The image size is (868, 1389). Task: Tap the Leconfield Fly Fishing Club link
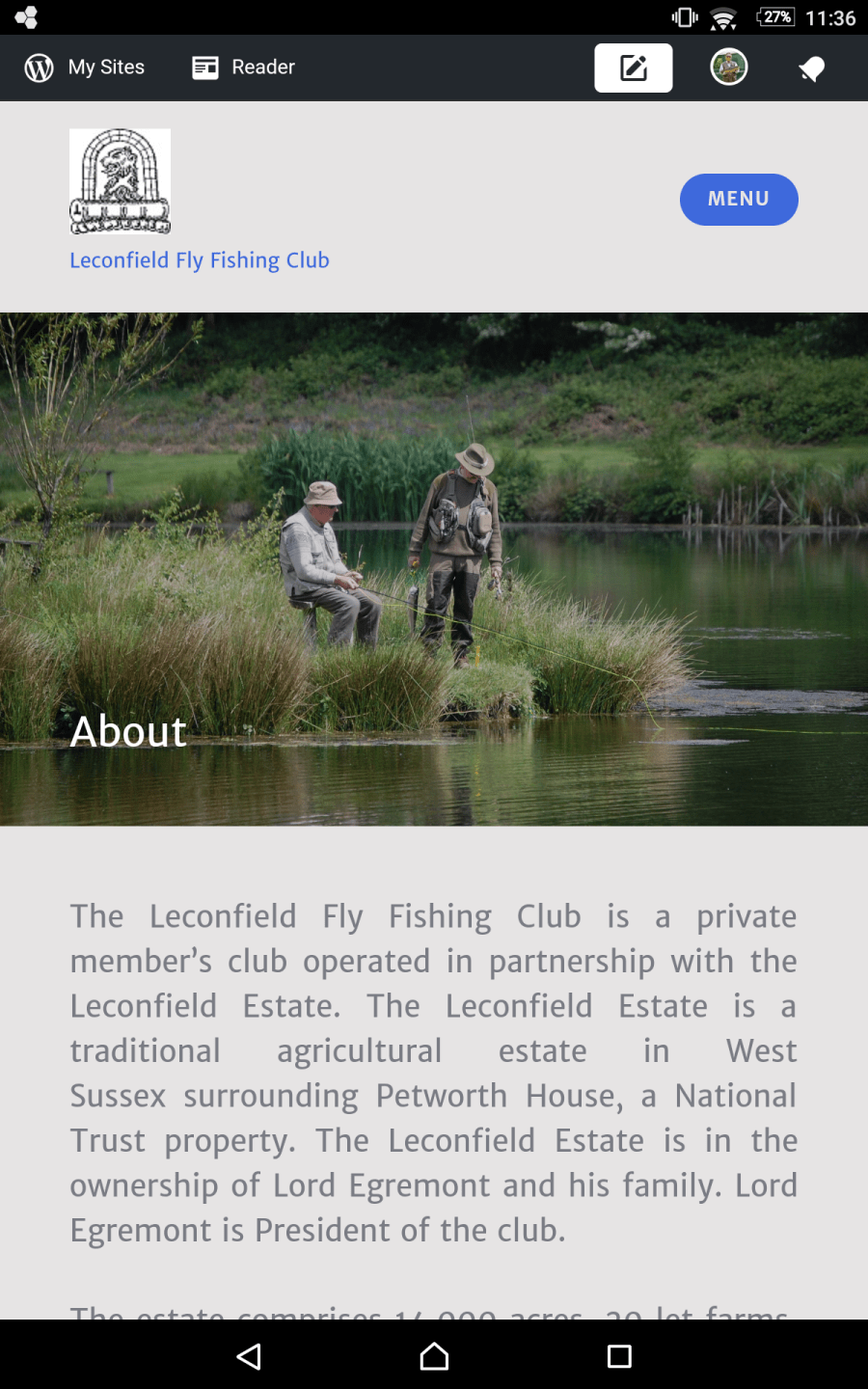click(x=200, y=260)
